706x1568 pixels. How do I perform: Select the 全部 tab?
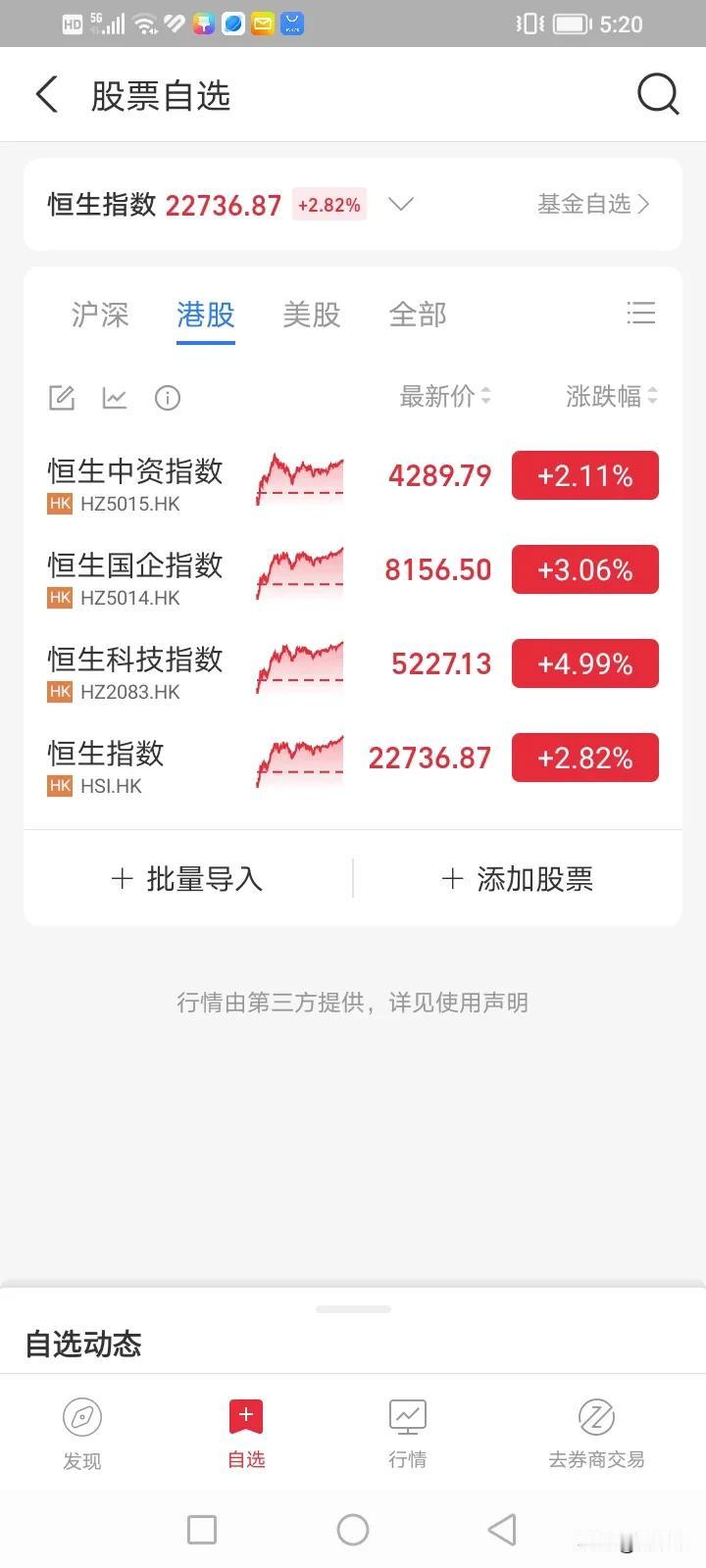tap(418, 315)
